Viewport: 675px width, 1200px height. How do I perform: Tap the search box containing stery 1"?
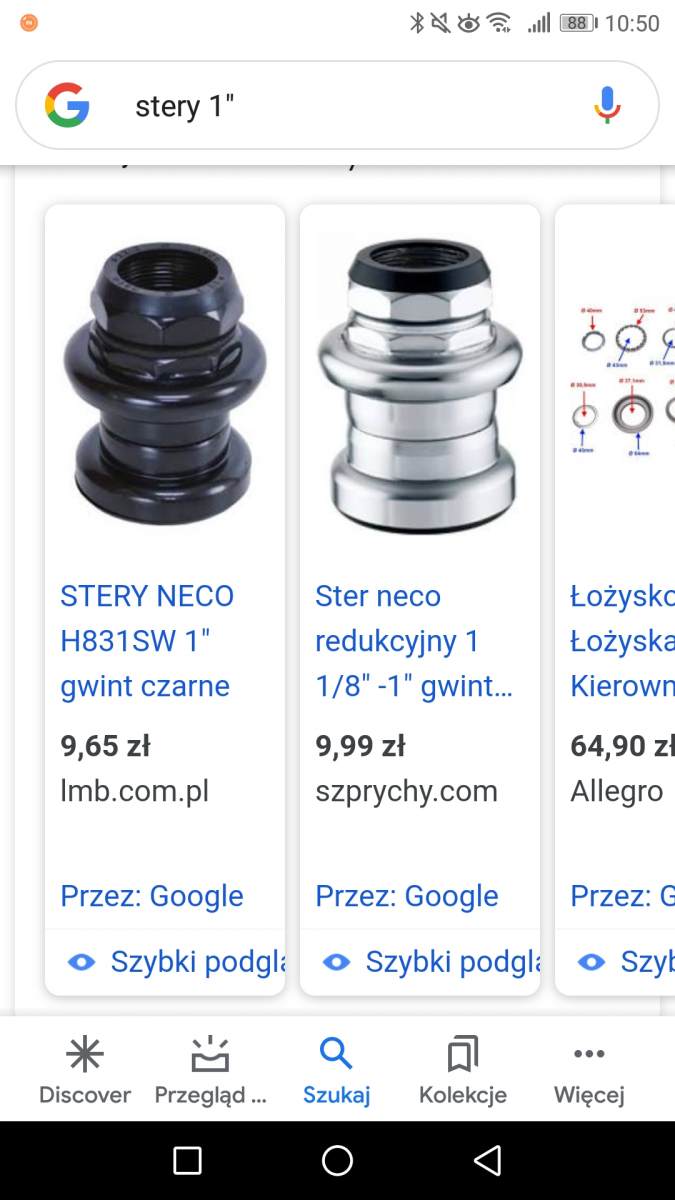(337, 106)
